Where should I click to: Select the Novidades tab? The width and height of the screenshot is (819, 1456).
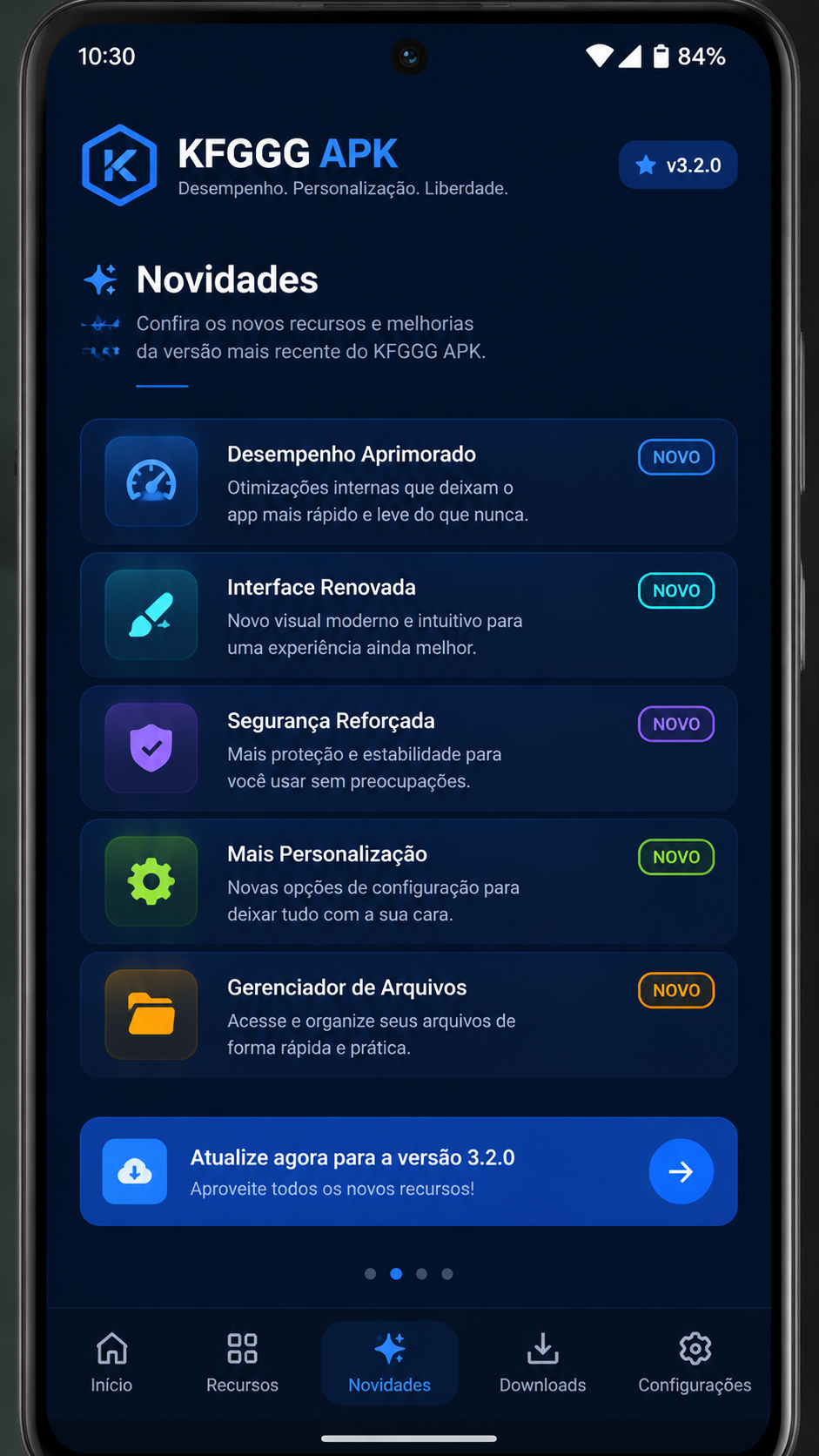click(x=390, y=1363)
